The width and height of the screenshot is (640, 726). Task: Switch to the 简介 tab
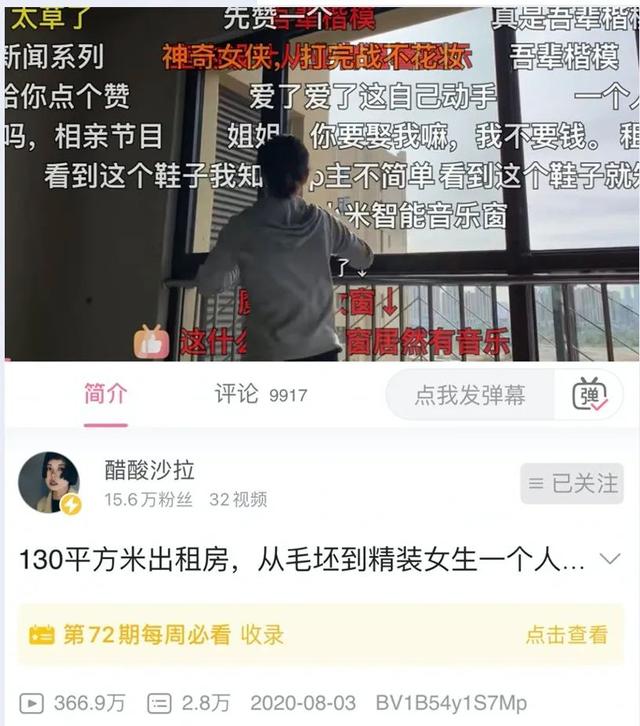click(105, 395)
